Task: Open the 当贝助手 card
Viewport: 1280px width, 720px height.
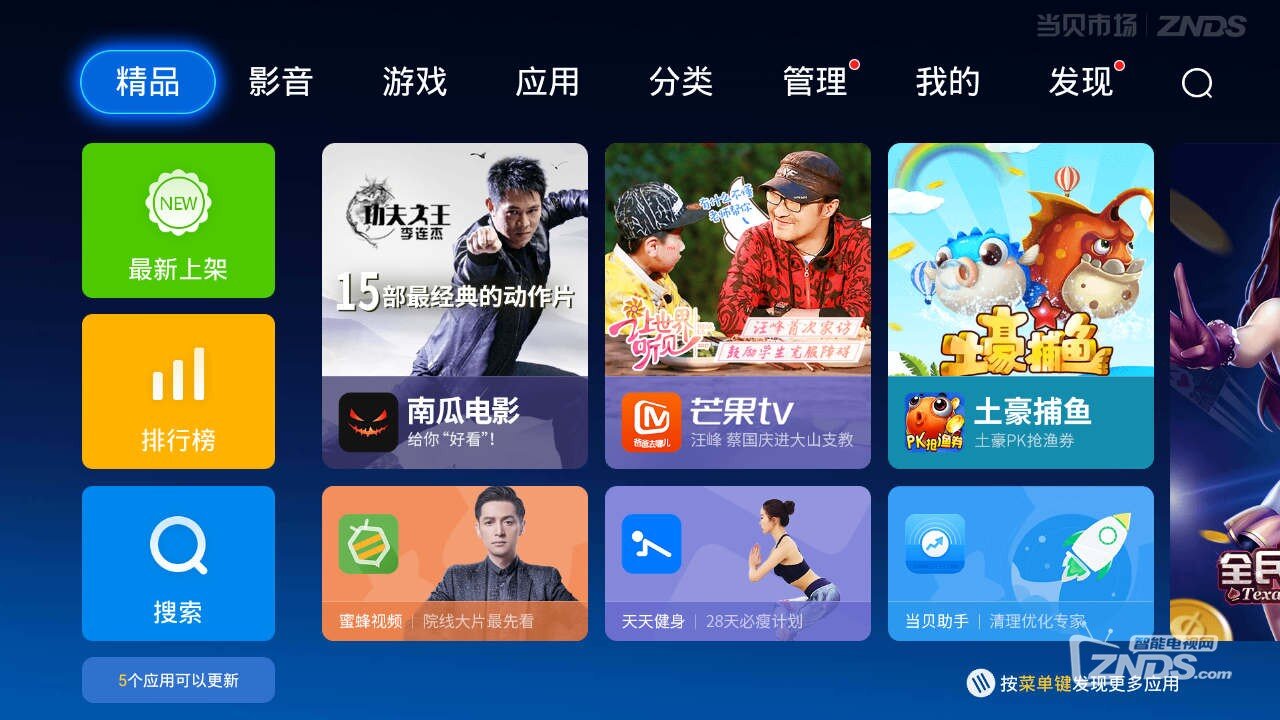Action: coord(1021,563)
